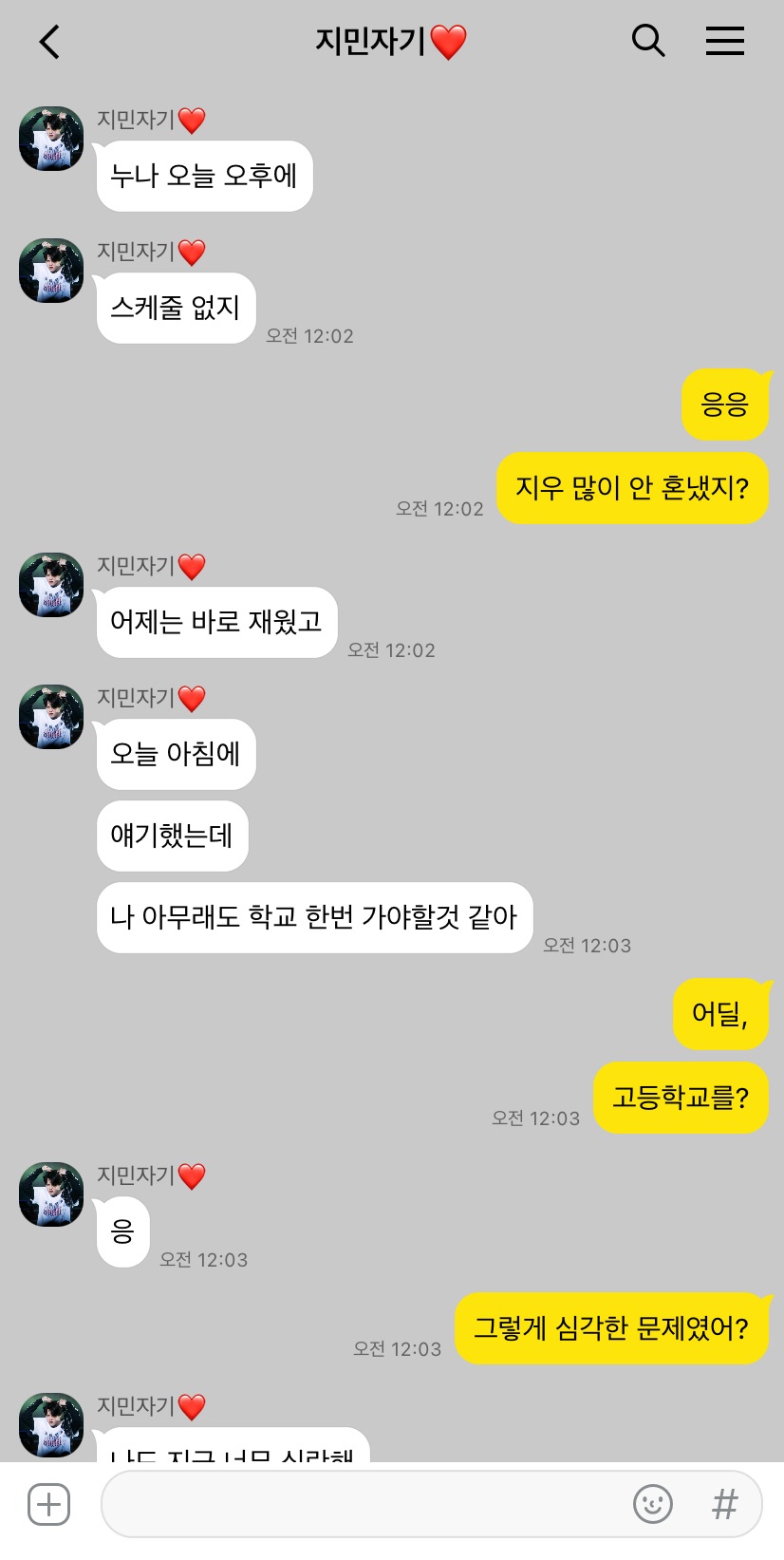Search within this conversation
The image size is (784, 1560).
(x=648, y=41)
